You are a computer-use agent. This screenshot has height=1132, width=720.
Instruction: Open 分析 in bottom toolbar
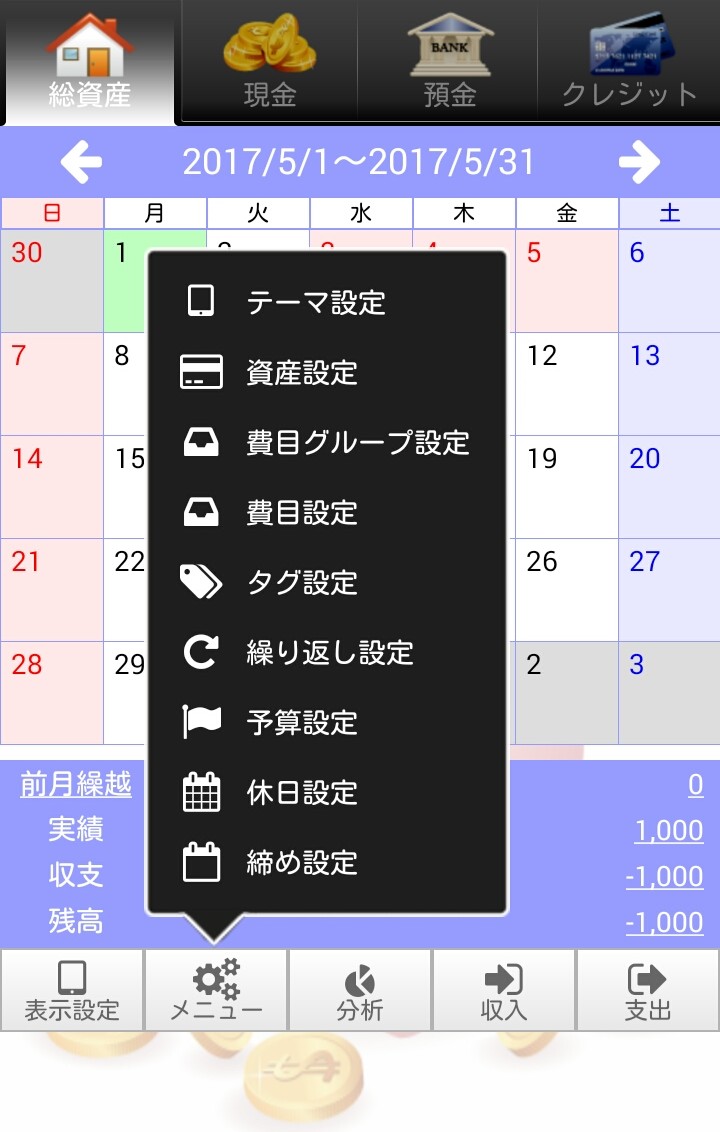tap(360, 991)
